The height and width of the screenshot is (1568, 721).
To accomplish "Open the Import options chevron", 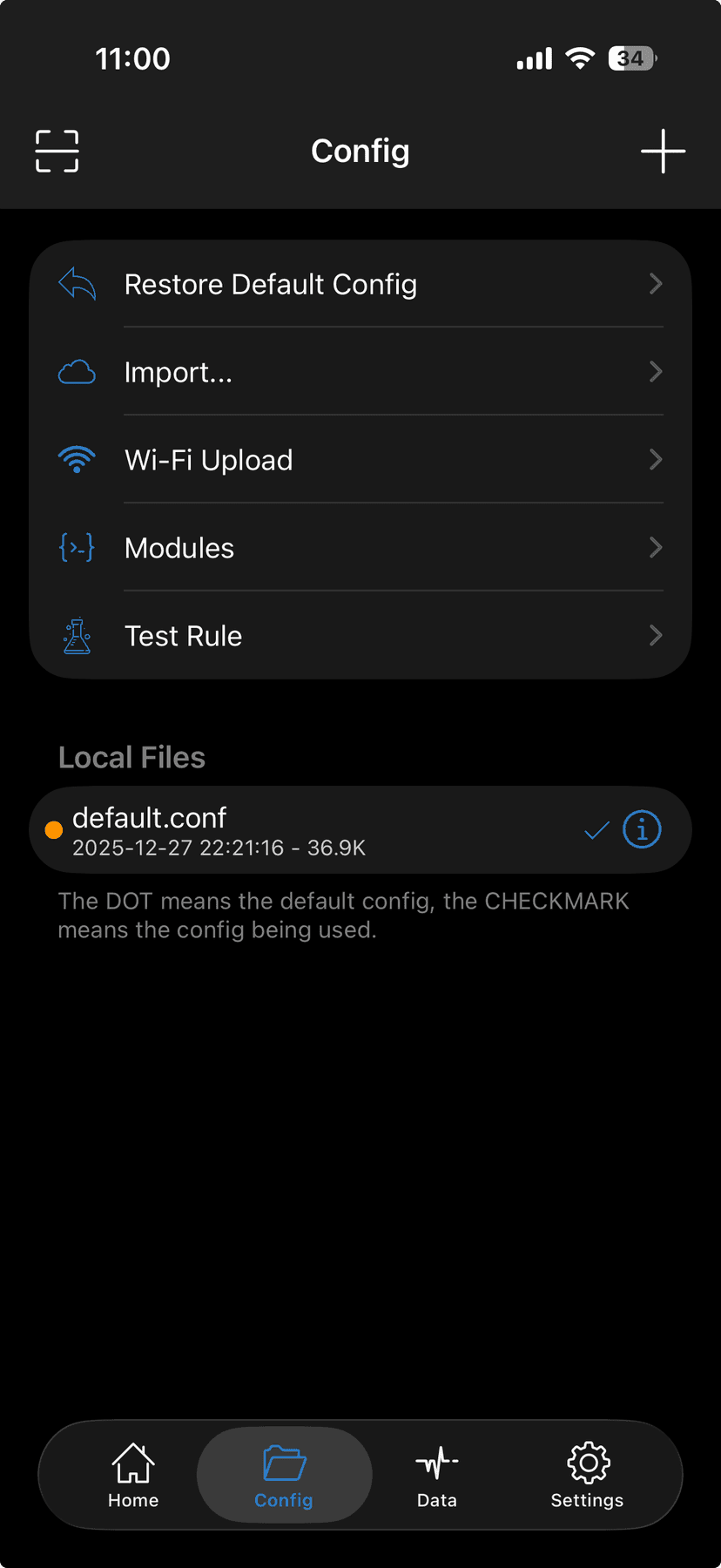I will [656, 372].
